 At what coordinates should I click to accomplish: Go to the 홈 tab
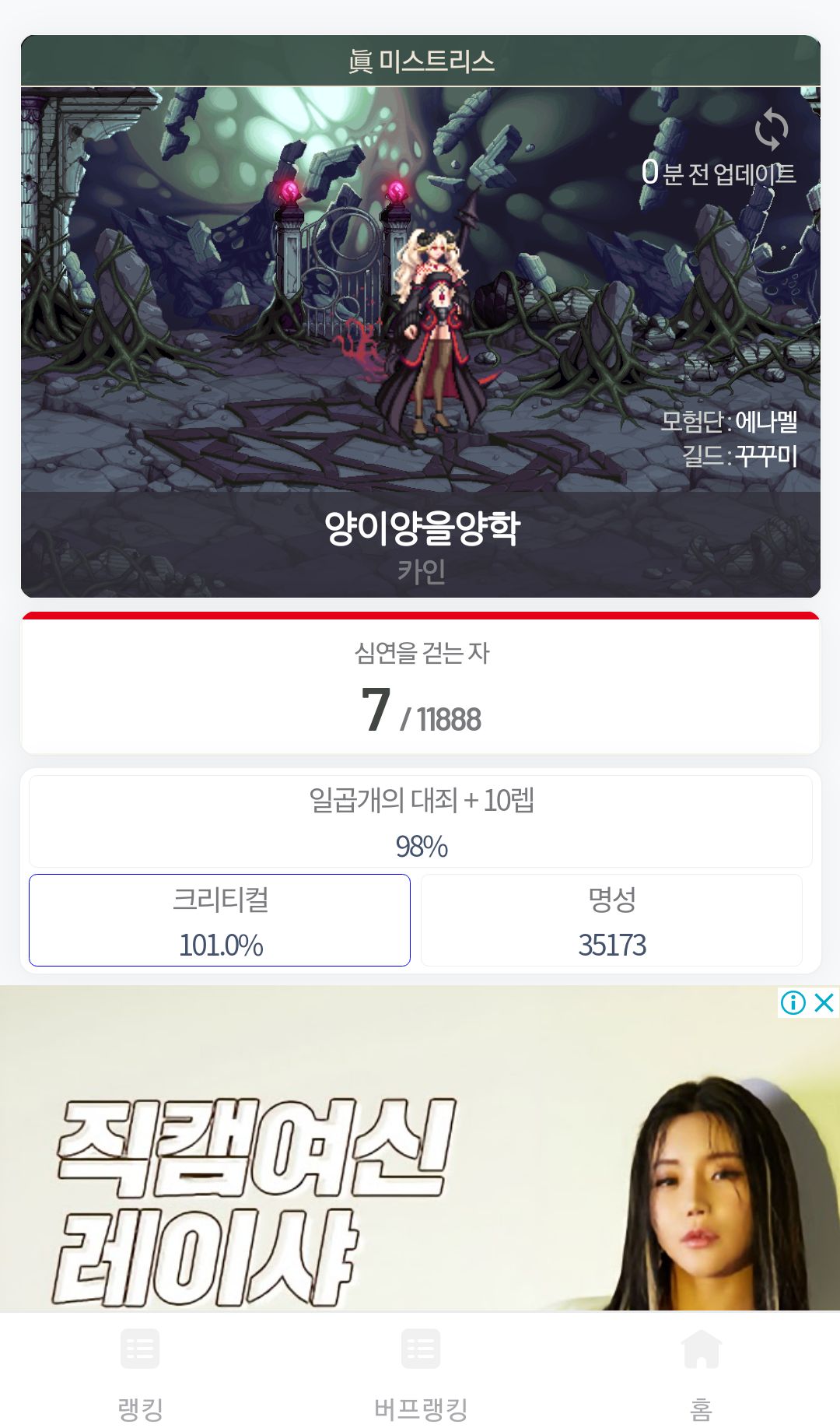click(700, 1374)
